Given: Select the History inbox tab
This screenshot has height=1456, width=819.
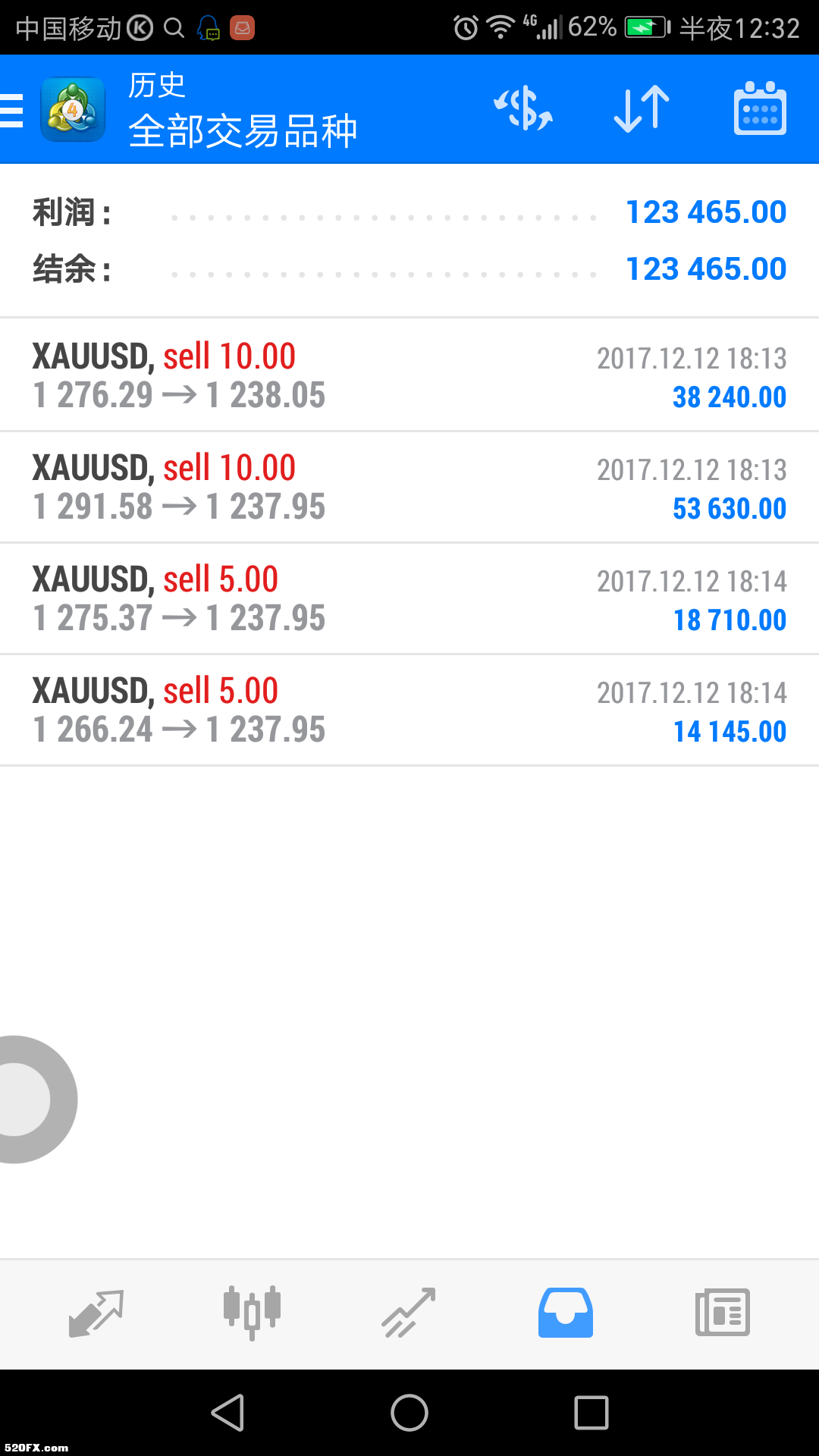Looking at the screenshot, I should tap(566, 1313).
